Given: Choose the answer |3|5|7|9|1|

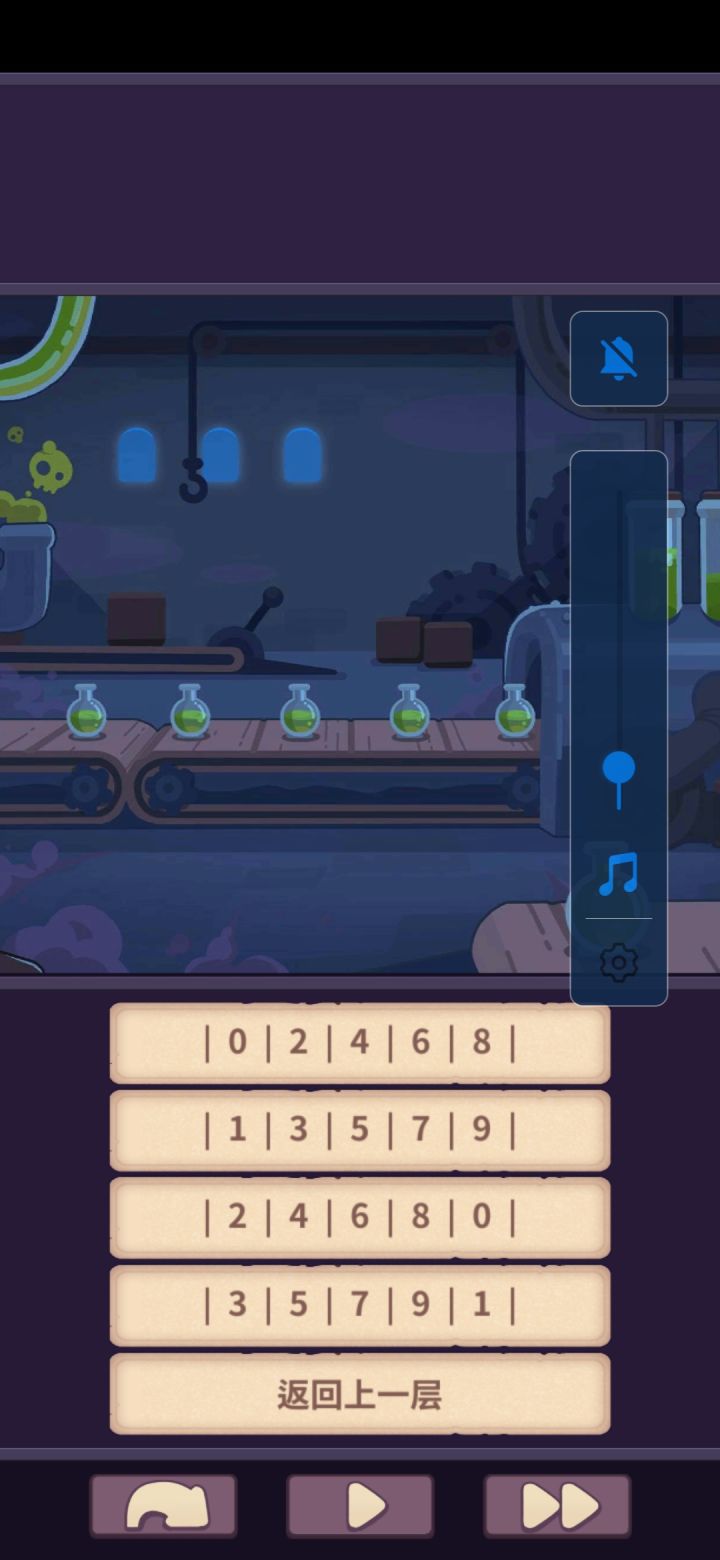Looking at the screenshot, I should click(x=358, y=1304).
